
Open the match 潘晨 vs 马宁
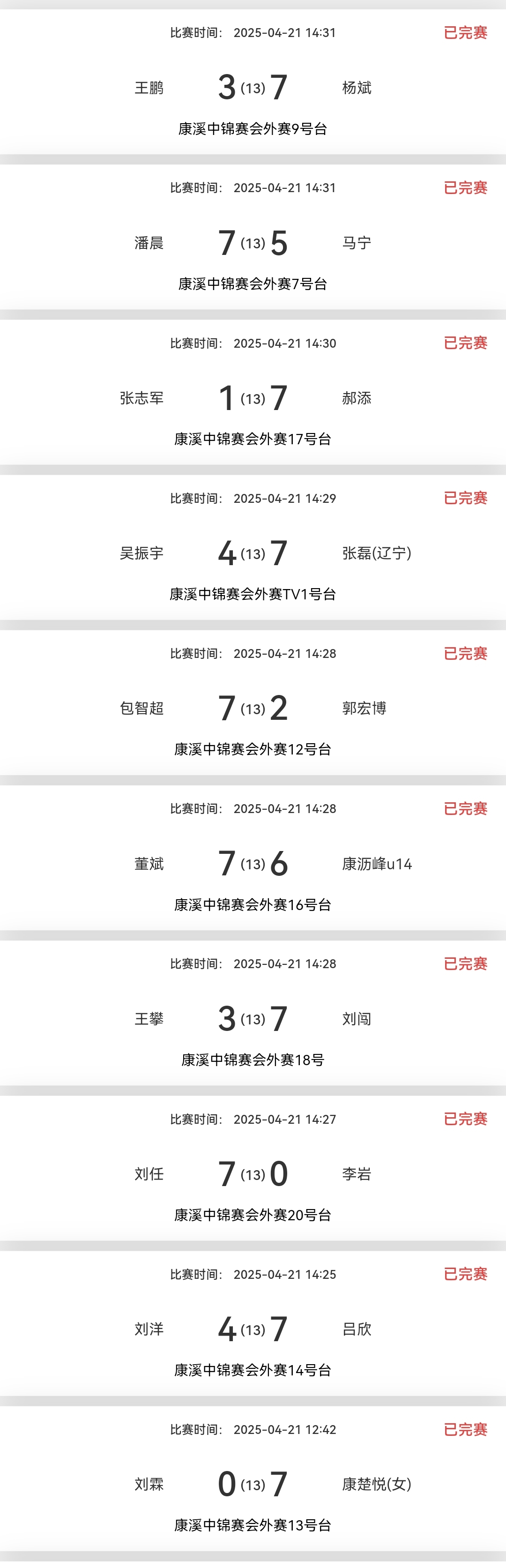point(253,242)
